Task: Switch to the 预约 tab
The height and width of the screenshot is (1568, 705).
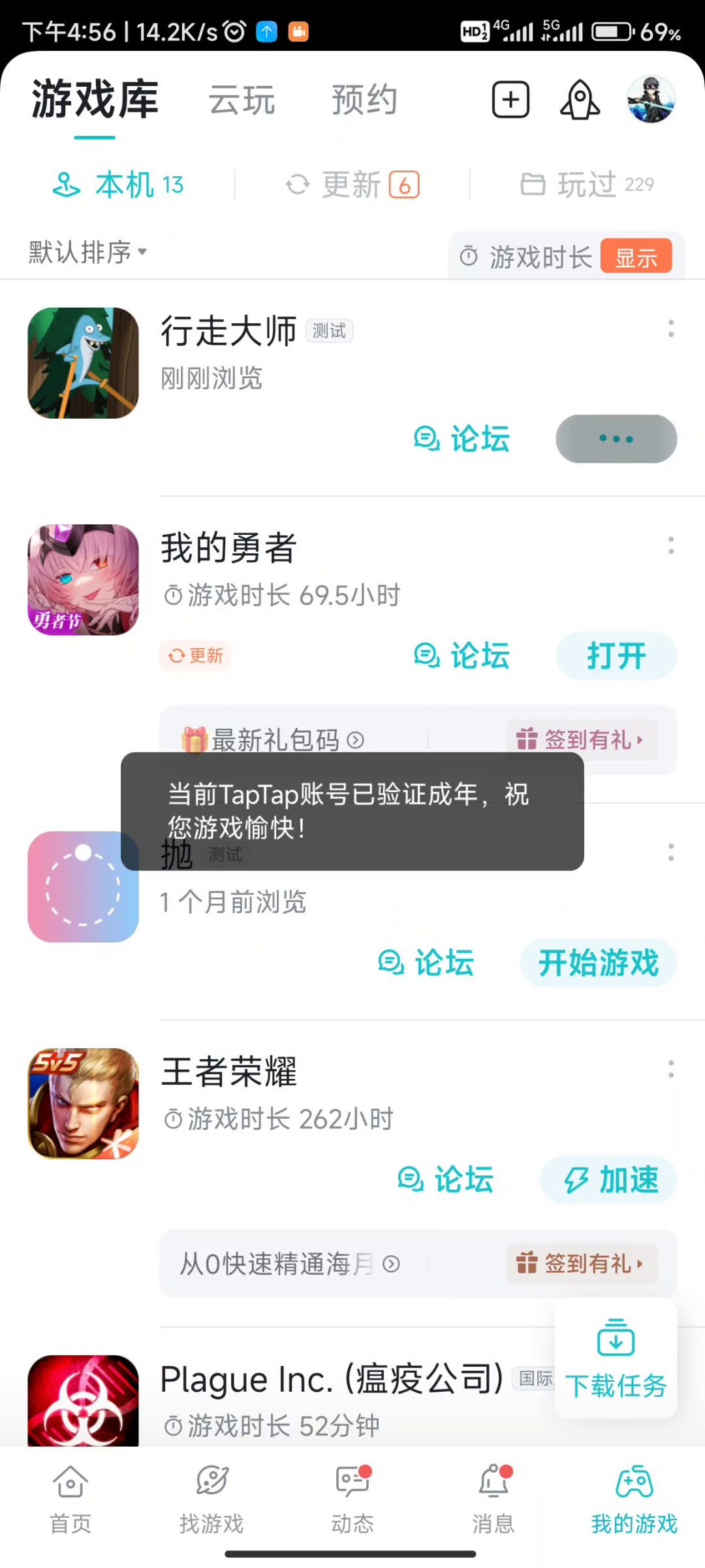Action: pos(364,100)
